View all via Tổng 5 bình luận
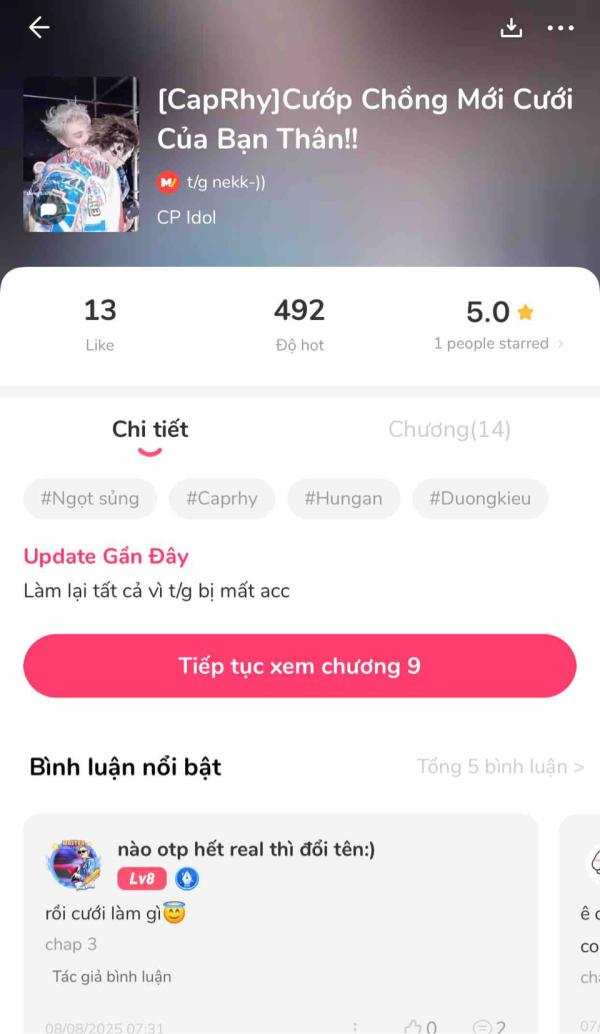The width and height of the screenshot is (600, 1034). [x=500, y=767]
